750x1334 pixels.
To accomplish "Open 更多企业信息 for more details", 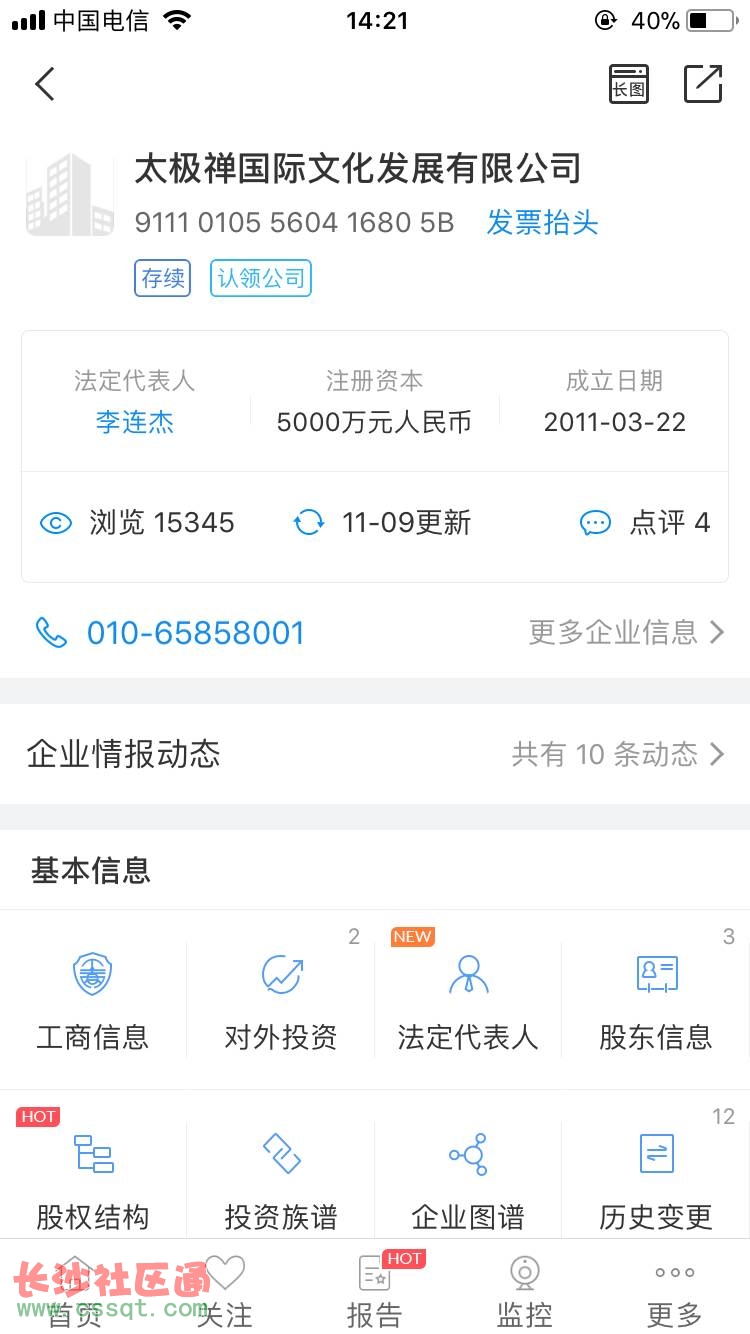I will pyautogui.click(x=626, y=632).
